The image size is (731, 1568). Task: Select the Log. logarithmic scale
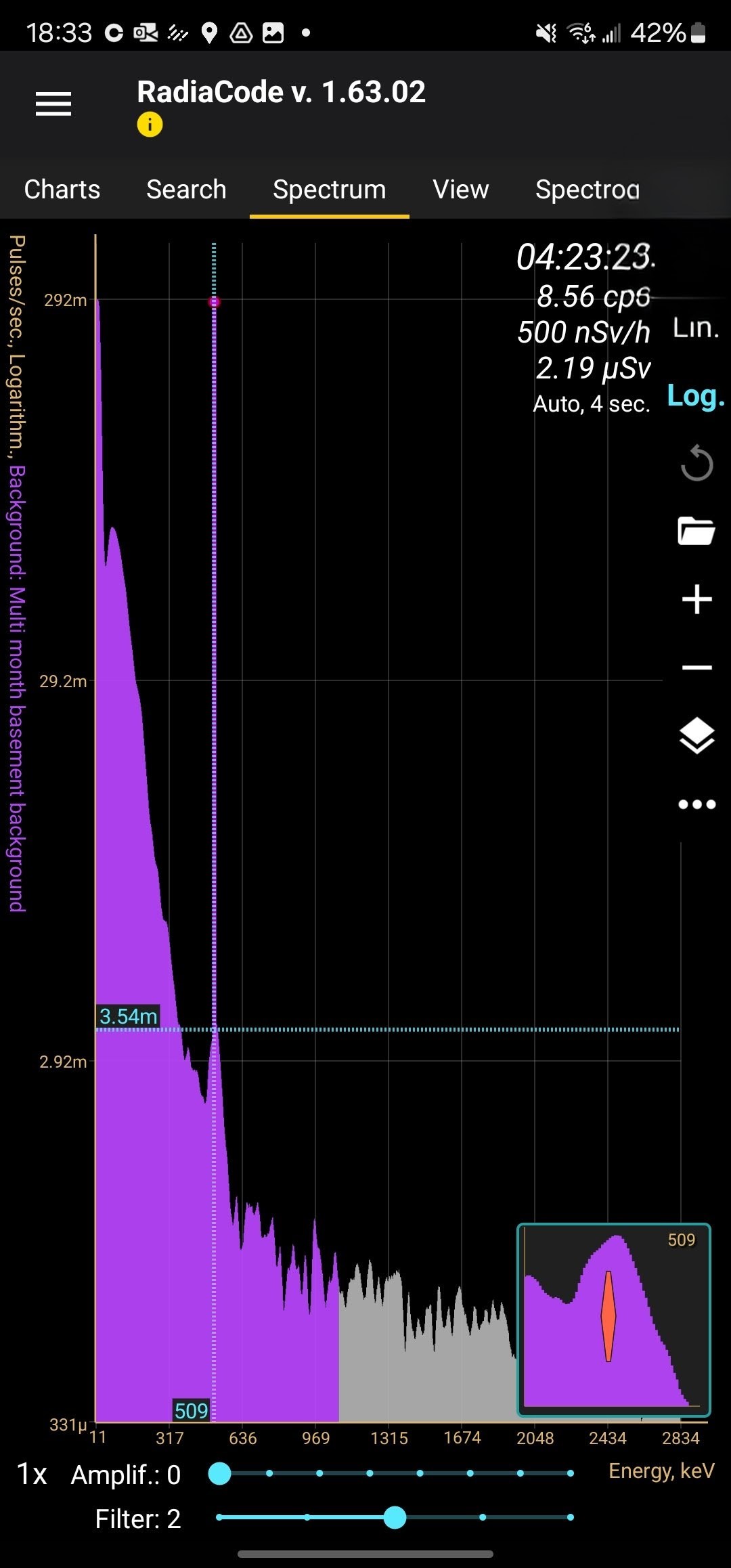(x=696, y=395)
